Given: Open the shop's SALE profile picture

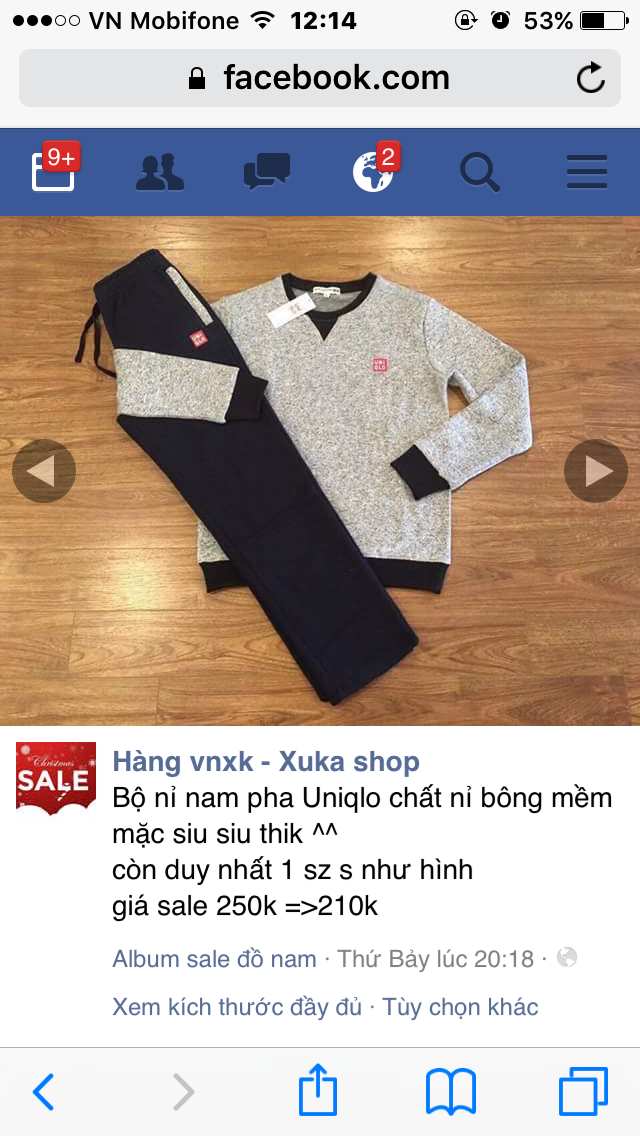Looking at the screenshot, I should pos(56,779).
